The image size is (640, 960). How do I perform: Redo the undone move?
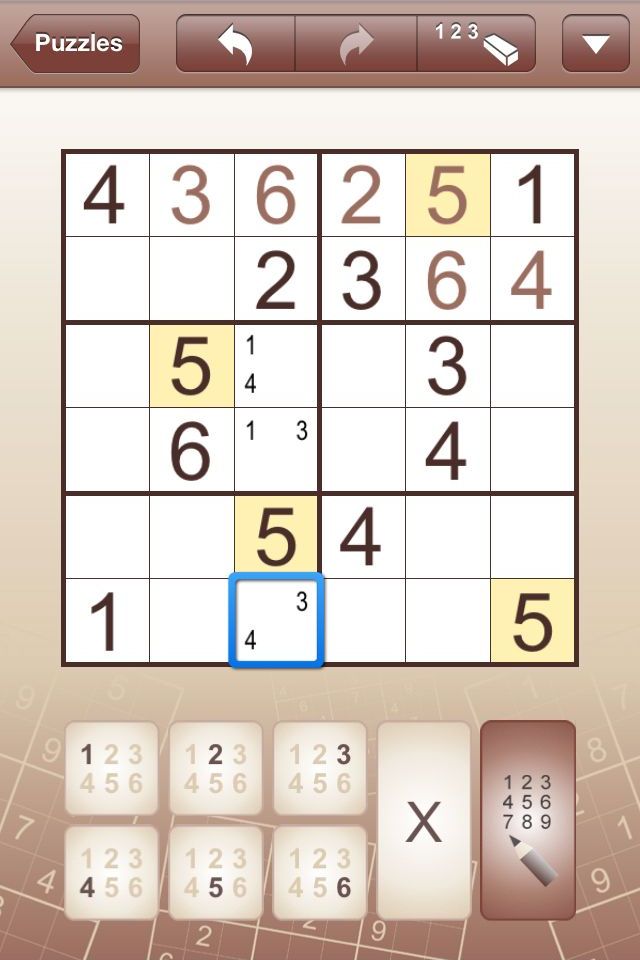(356, 43)
